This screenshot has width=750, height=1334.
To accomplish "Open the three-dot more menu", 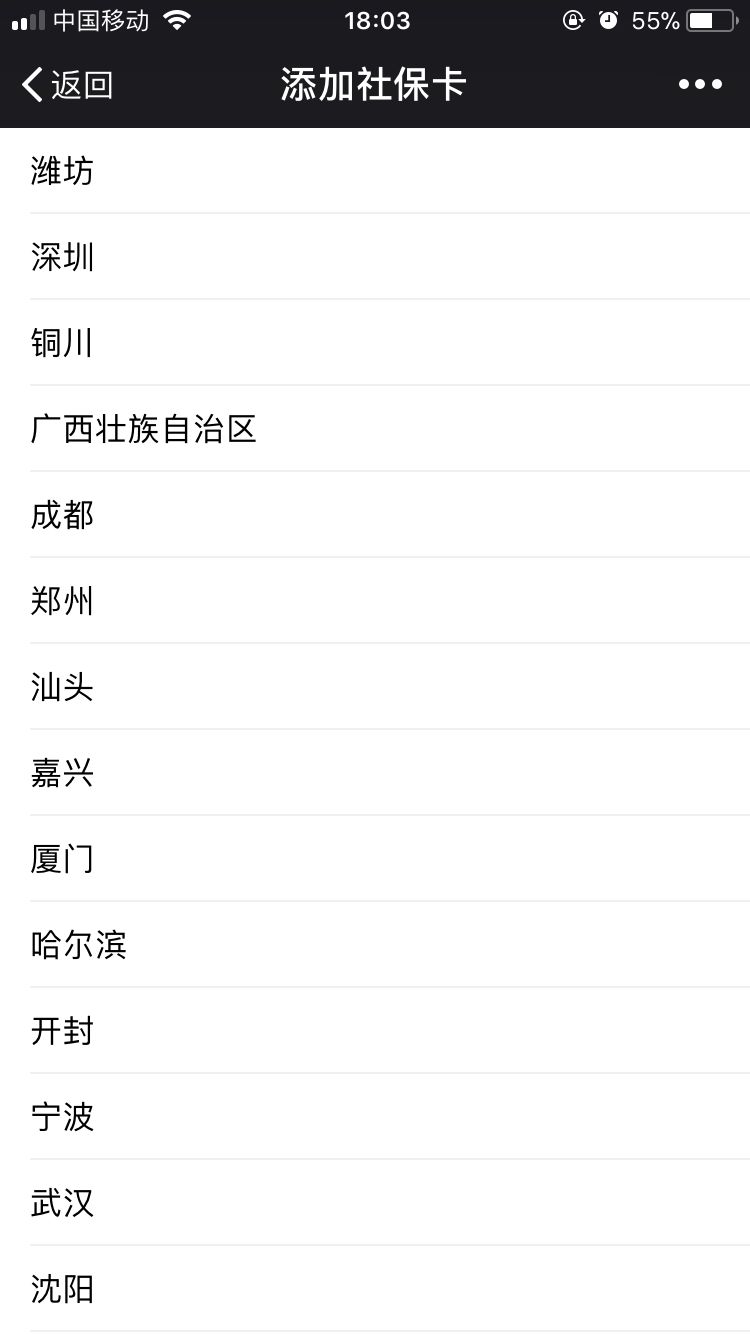I will 700,85.
